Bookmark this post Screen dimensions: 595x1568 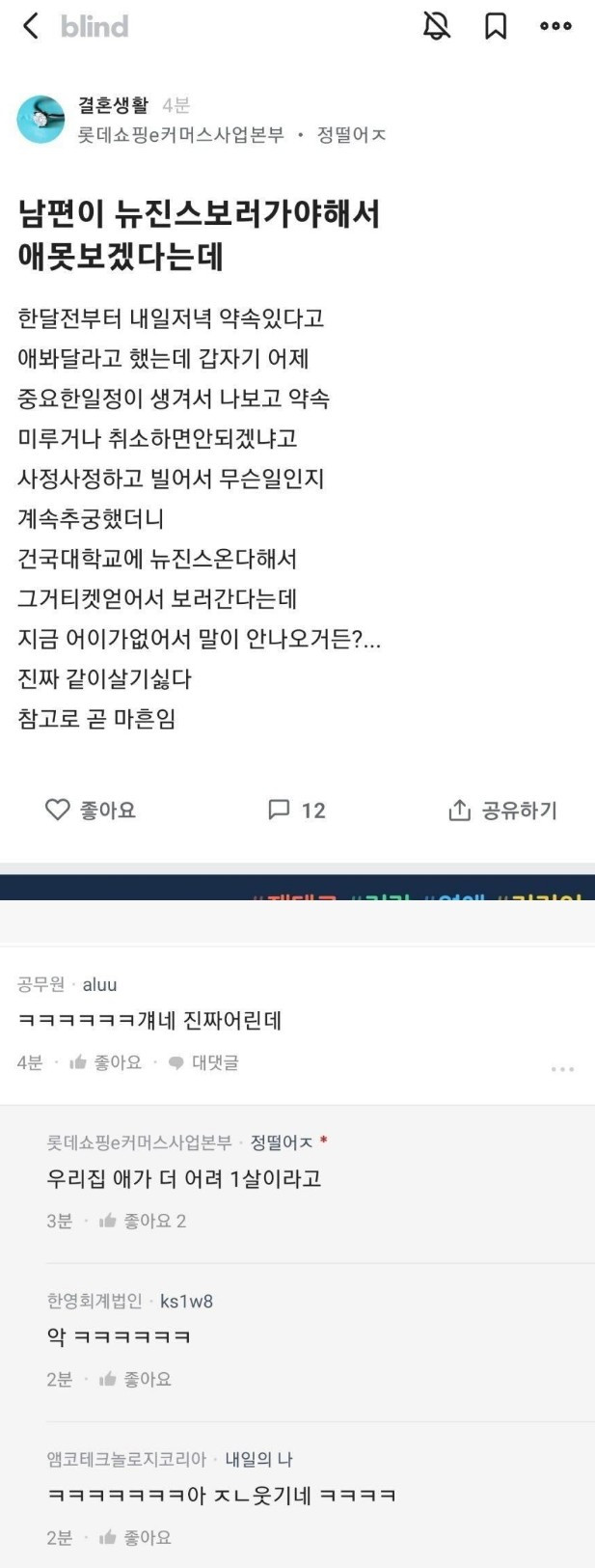click(x=496, y=26)
